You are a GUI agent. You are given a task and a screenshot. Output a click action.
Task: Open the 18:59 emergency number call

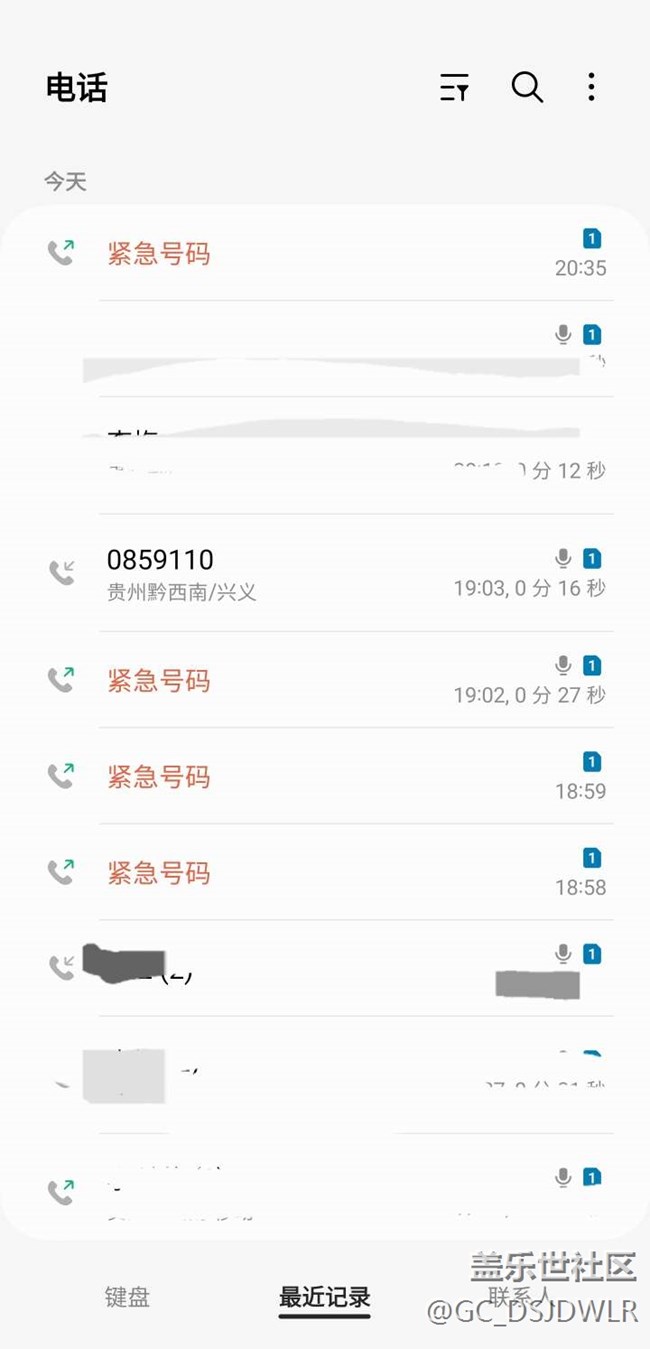click(330, 777)
